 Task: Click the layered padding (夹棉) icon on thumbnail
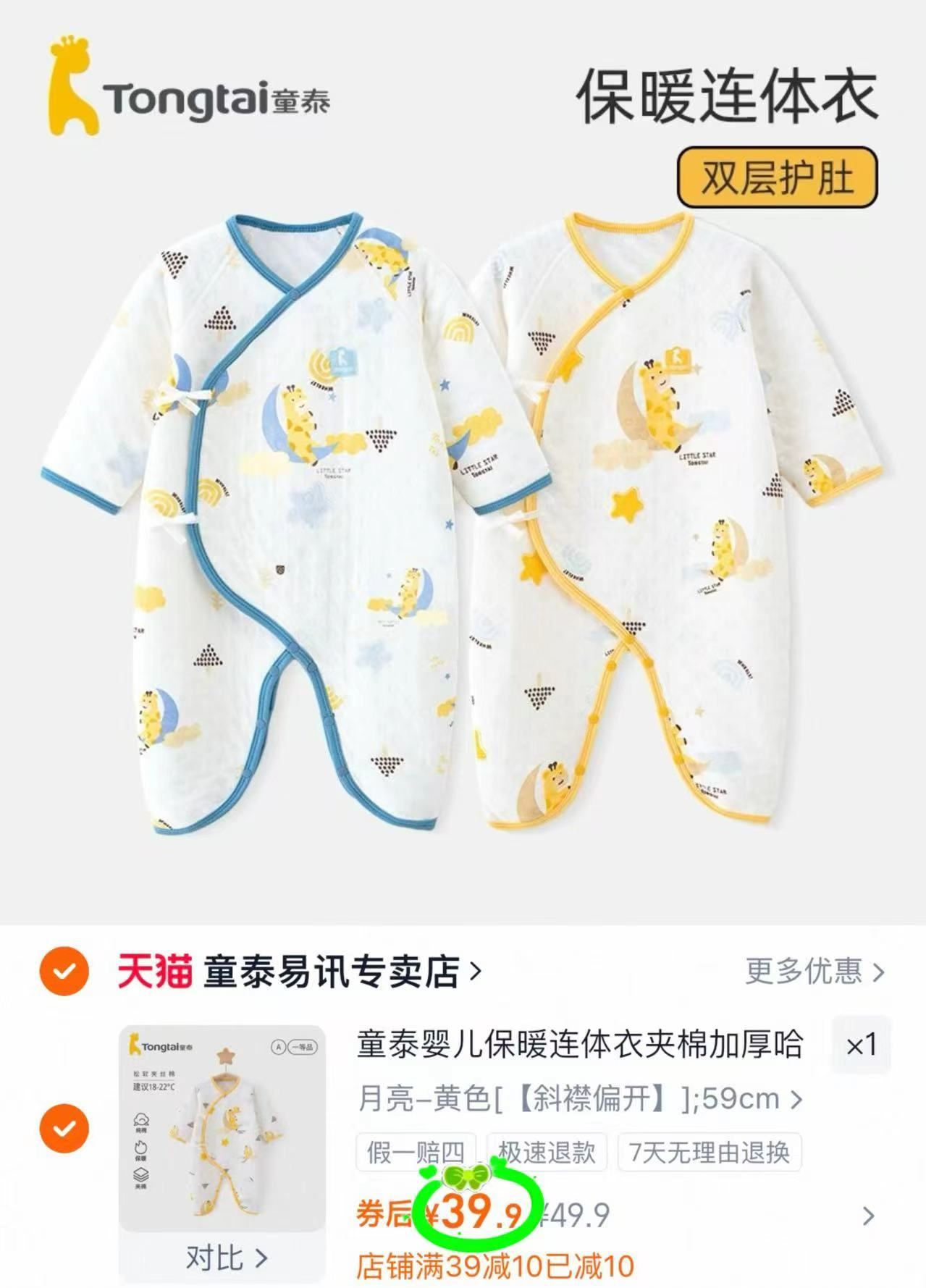coord(141,1176)
